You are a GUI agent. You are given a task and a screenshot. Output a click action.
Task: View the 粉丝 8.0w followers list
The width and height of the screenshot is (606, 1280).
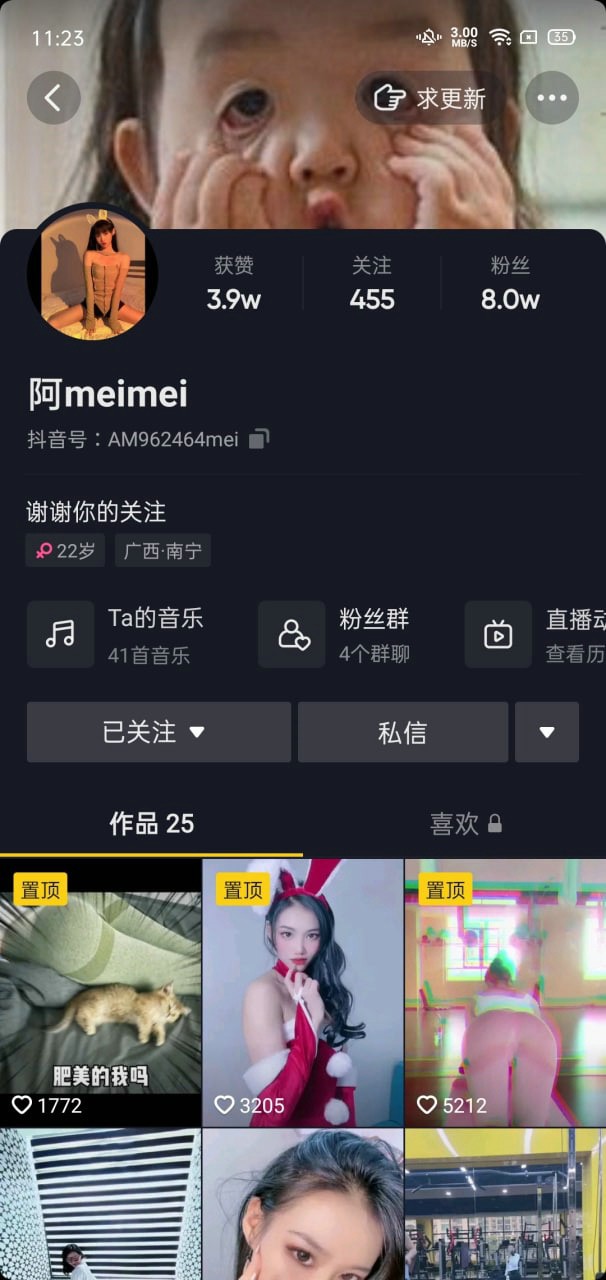point(510,283)
